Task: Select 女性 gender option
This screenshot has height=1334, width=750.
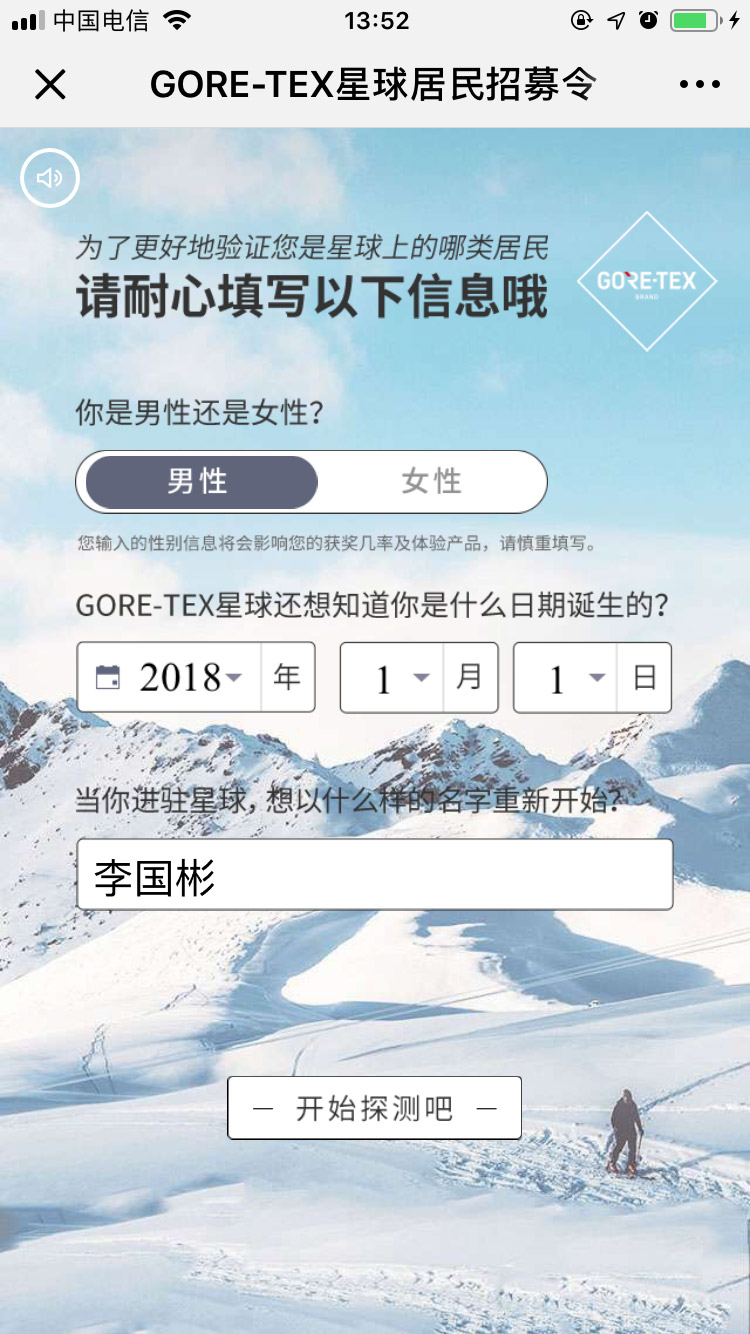Action: pyautogui.click(x=431, y=482)
